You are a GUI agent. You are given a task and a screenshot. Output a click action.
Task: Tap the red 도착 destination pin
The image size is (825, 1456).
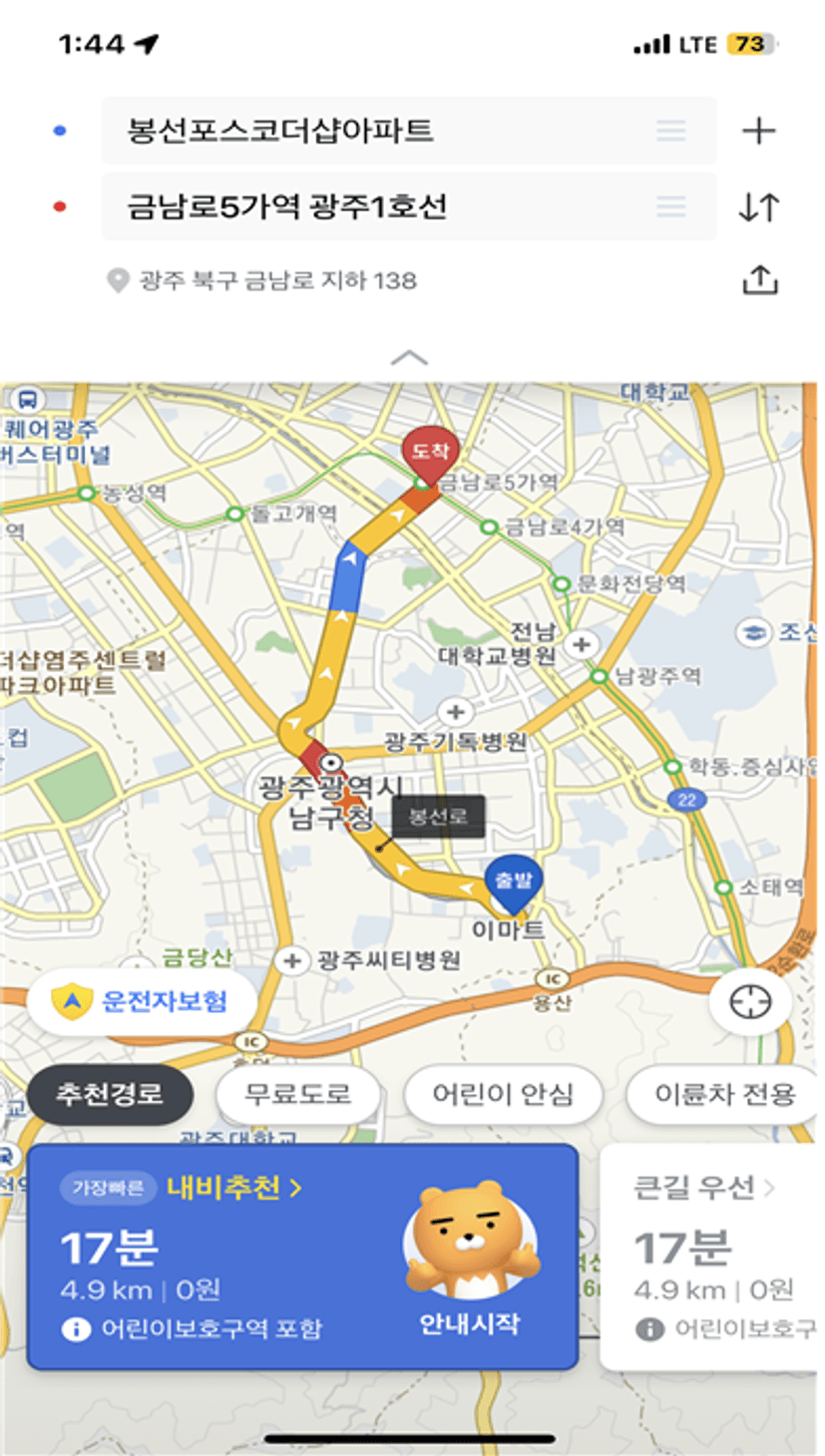[x=431, y=454]
